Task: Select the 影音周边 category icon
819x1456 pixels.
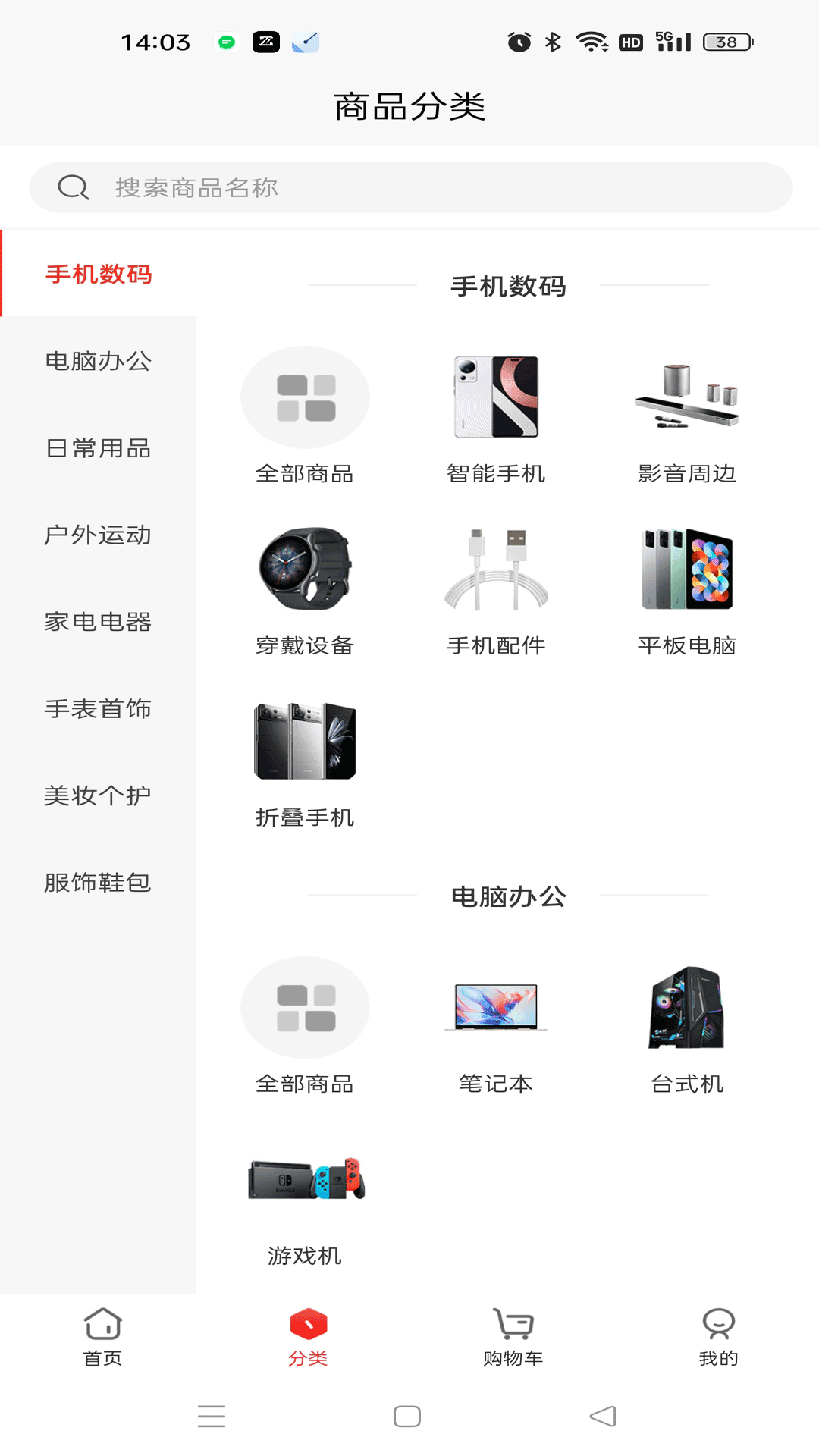Action: coord(686,396)
